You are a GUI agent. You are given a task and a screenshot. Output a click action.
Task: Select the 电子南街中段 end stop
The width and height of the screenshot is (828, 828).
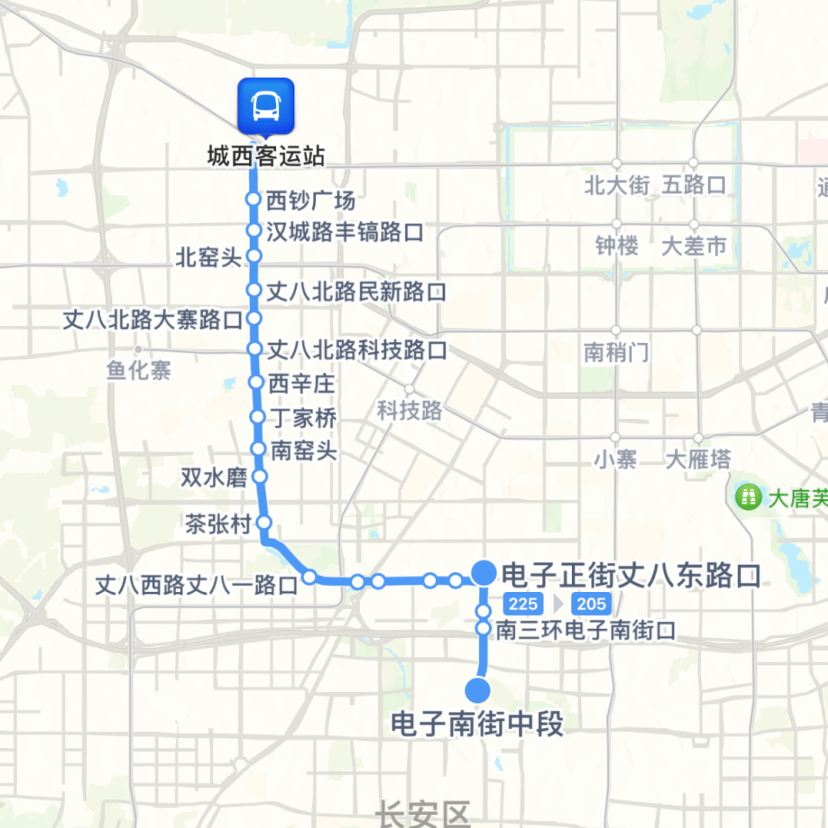[477, 690]
